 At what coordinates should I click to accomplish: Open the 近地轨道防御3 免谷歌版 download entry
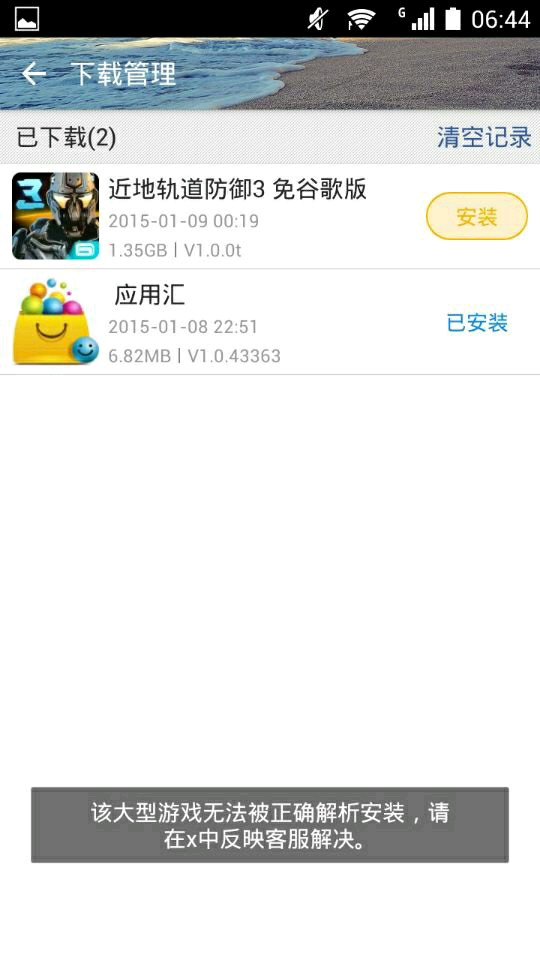pyautogui.click(x=270, y=216)
